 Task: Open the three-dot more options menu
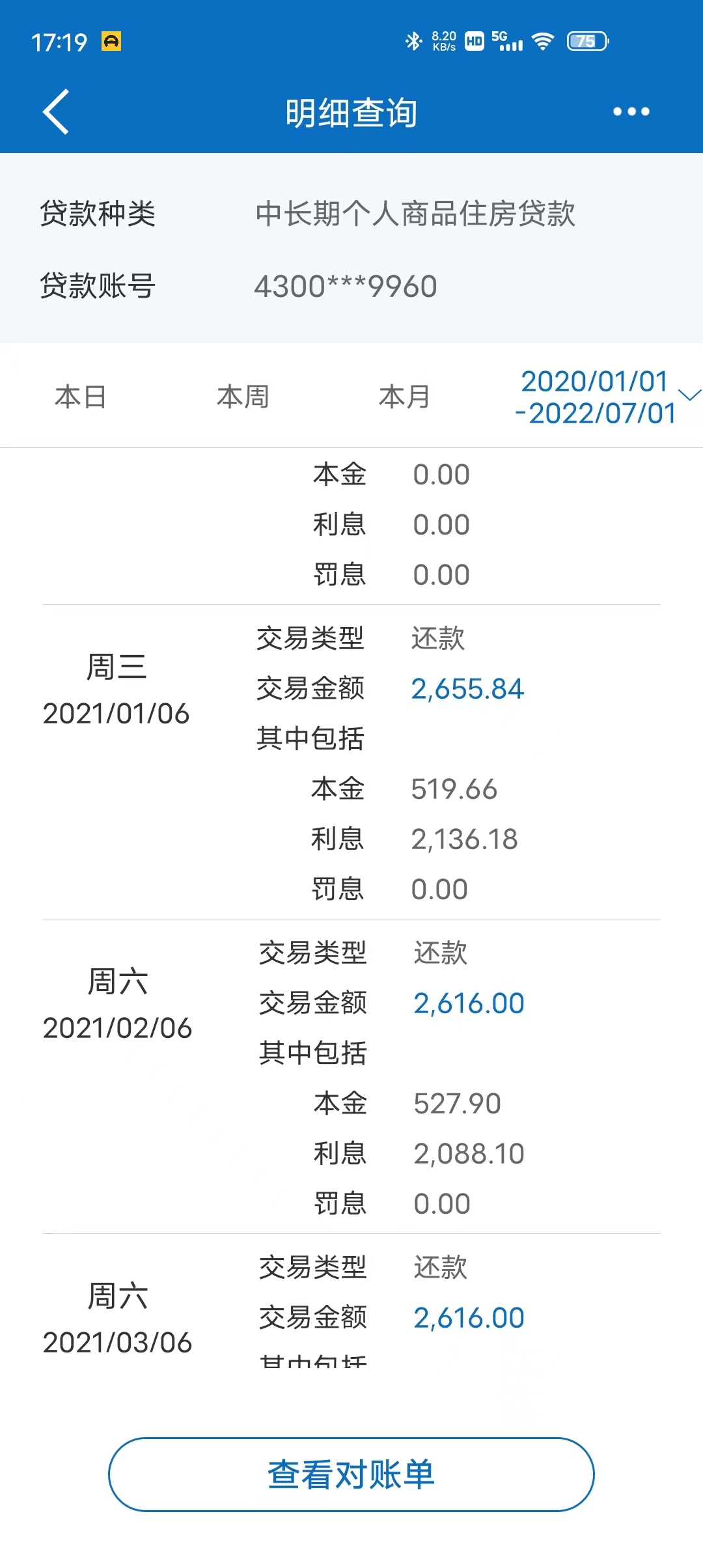click(631, 112)
